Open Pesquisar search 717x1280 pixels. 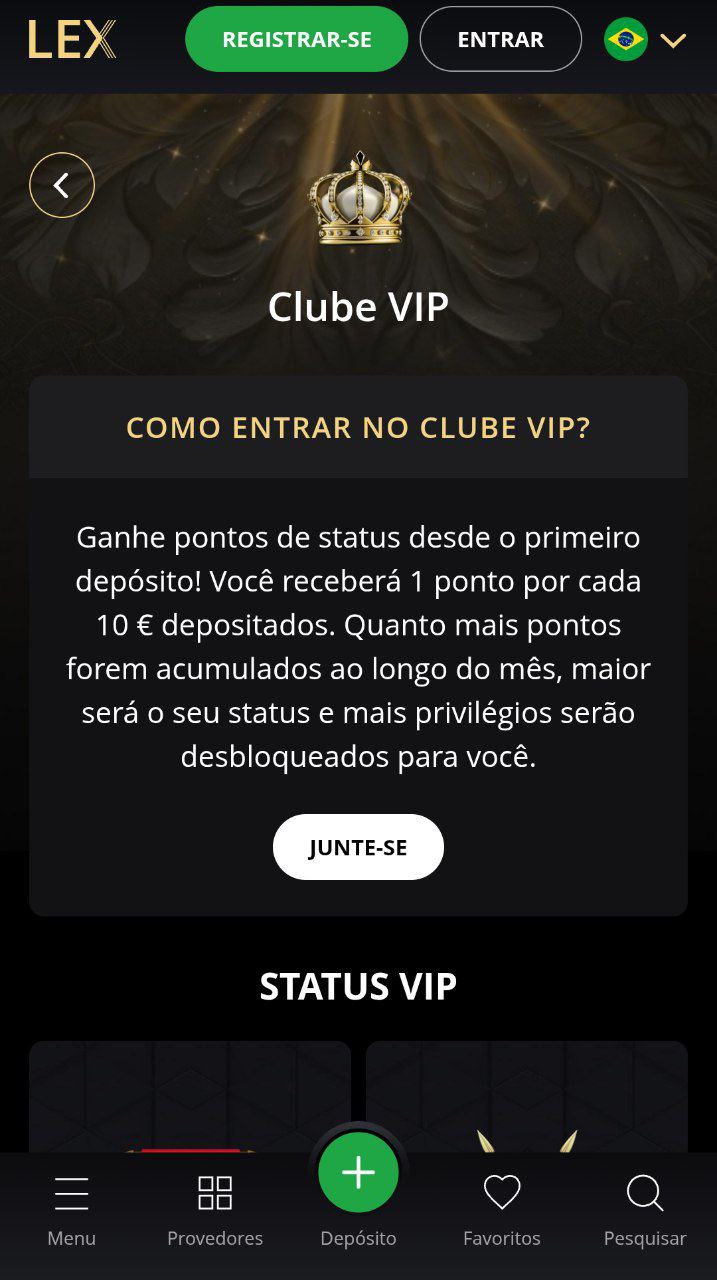[645, 1210]
